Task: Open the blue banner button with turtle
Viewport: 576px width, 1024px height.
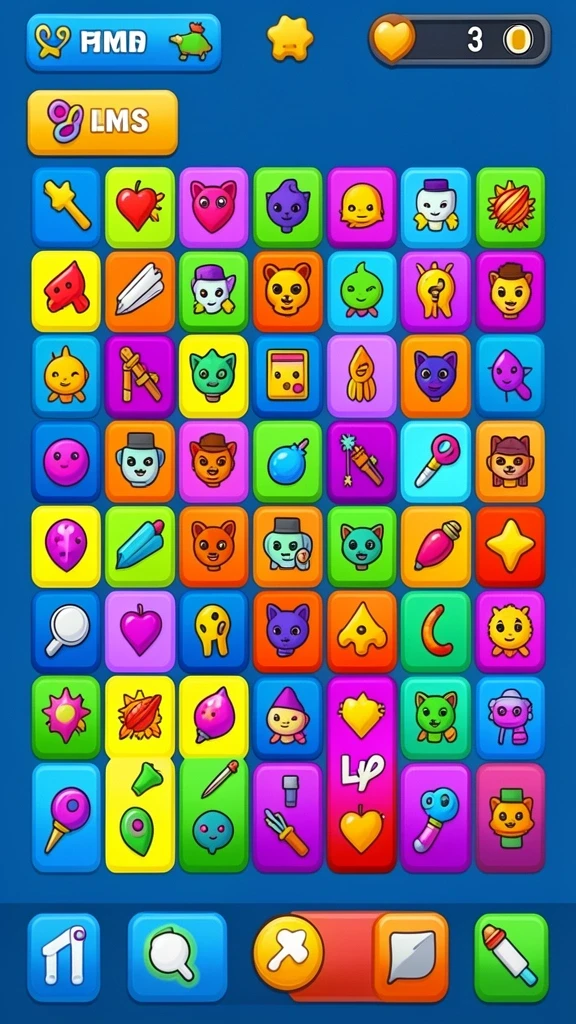Action: point(123,42)
